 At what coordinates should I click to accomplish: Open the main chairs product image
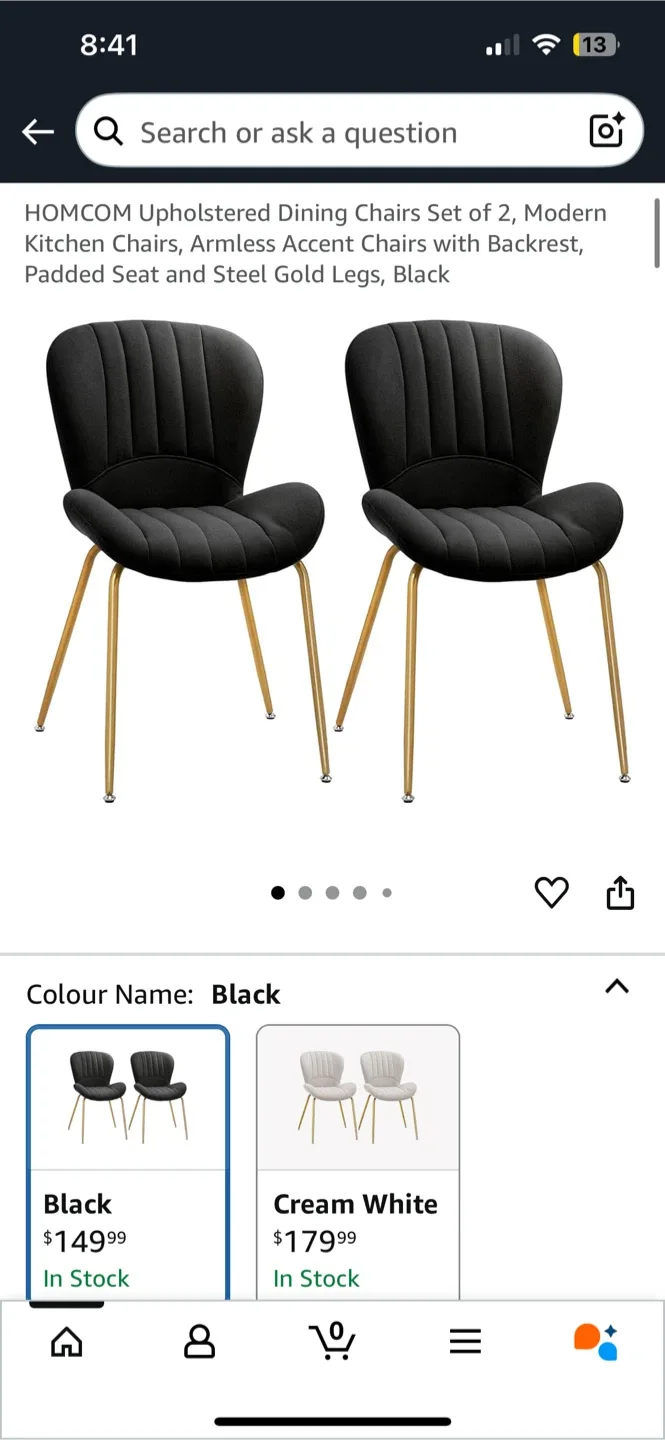(x=332, y=560)
